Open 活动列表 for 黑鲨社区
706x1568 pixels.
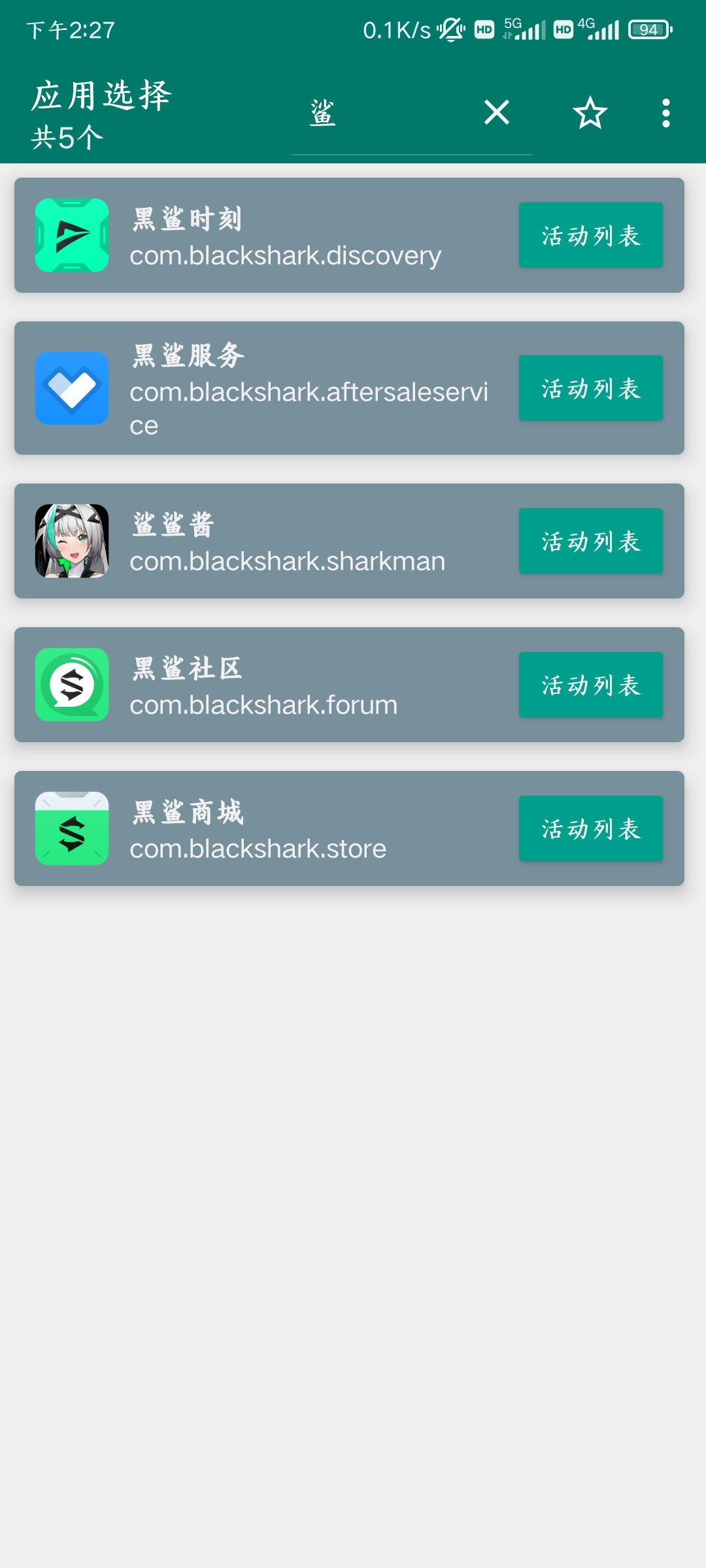click(x=590, y=685)
